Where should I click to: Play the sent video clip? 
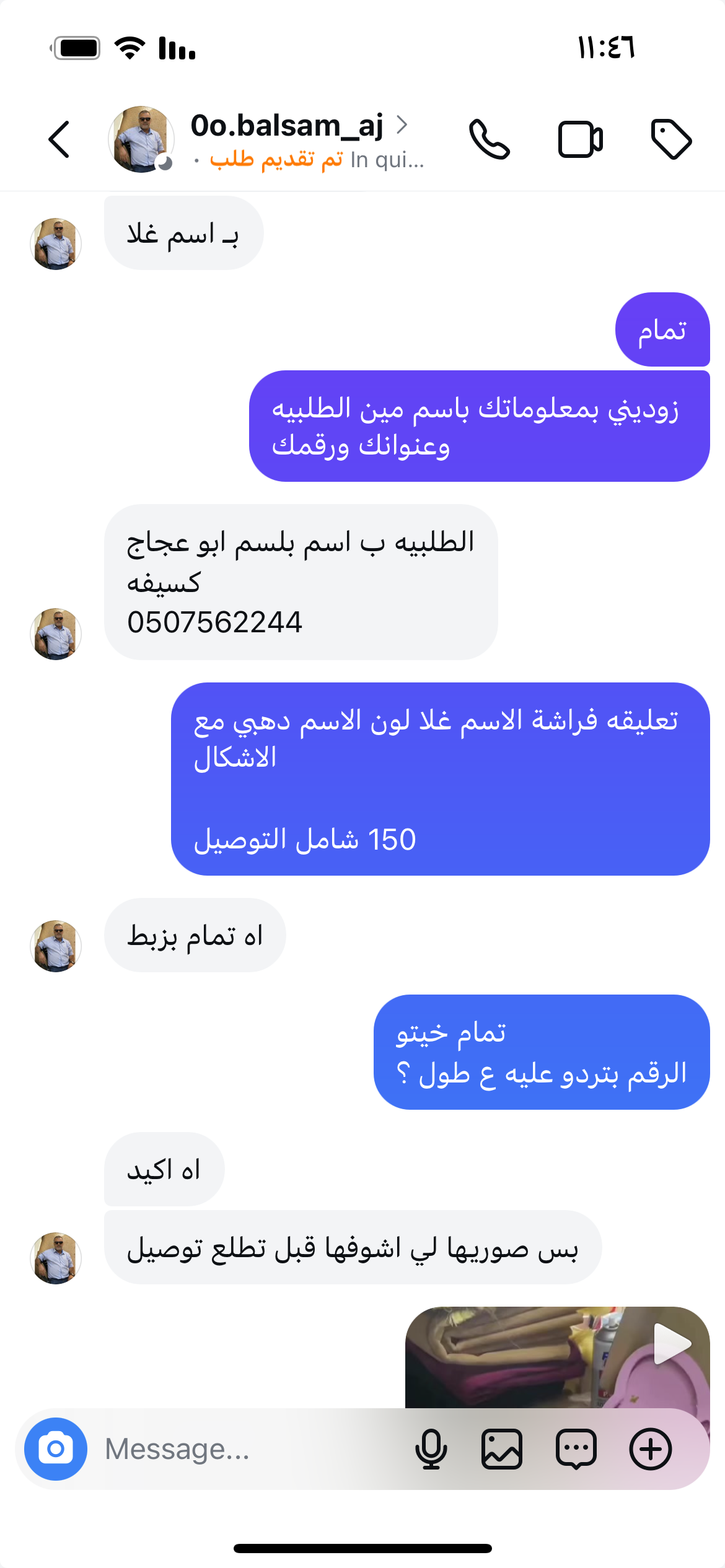point(672,1344)
